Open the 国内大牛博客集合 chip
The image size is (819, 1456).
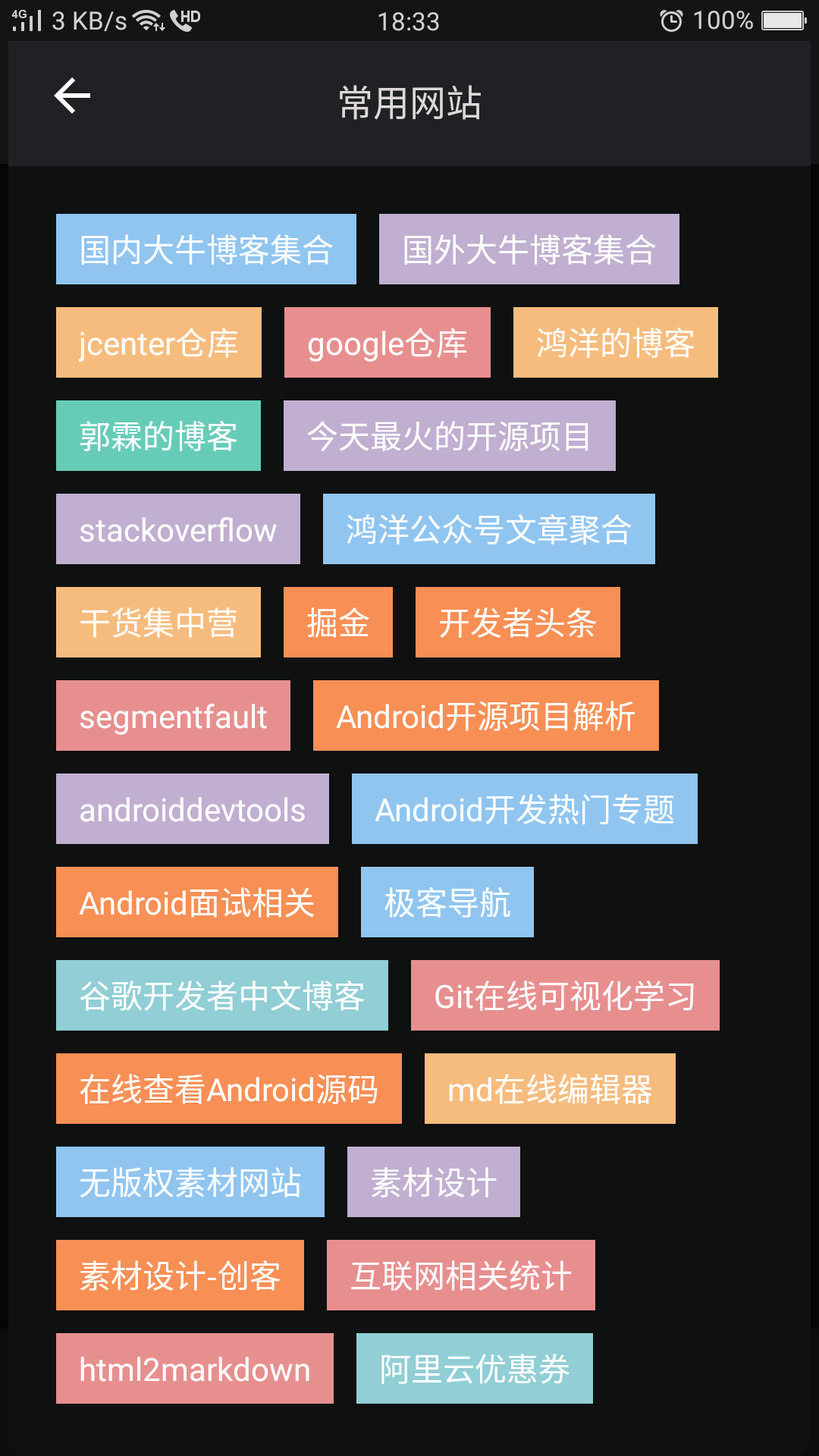tap(206, 249)
